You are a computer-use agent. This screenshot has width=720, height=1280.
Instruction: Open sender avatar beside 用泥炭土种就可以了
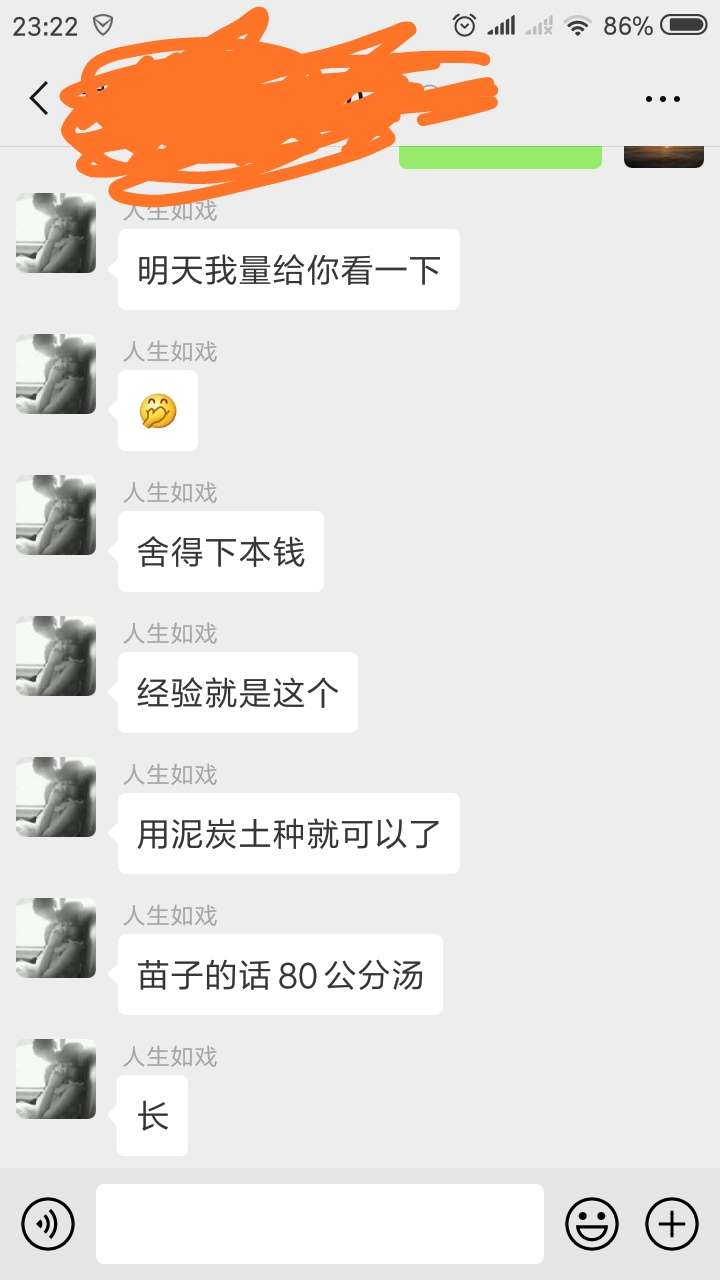pos(56,797)
